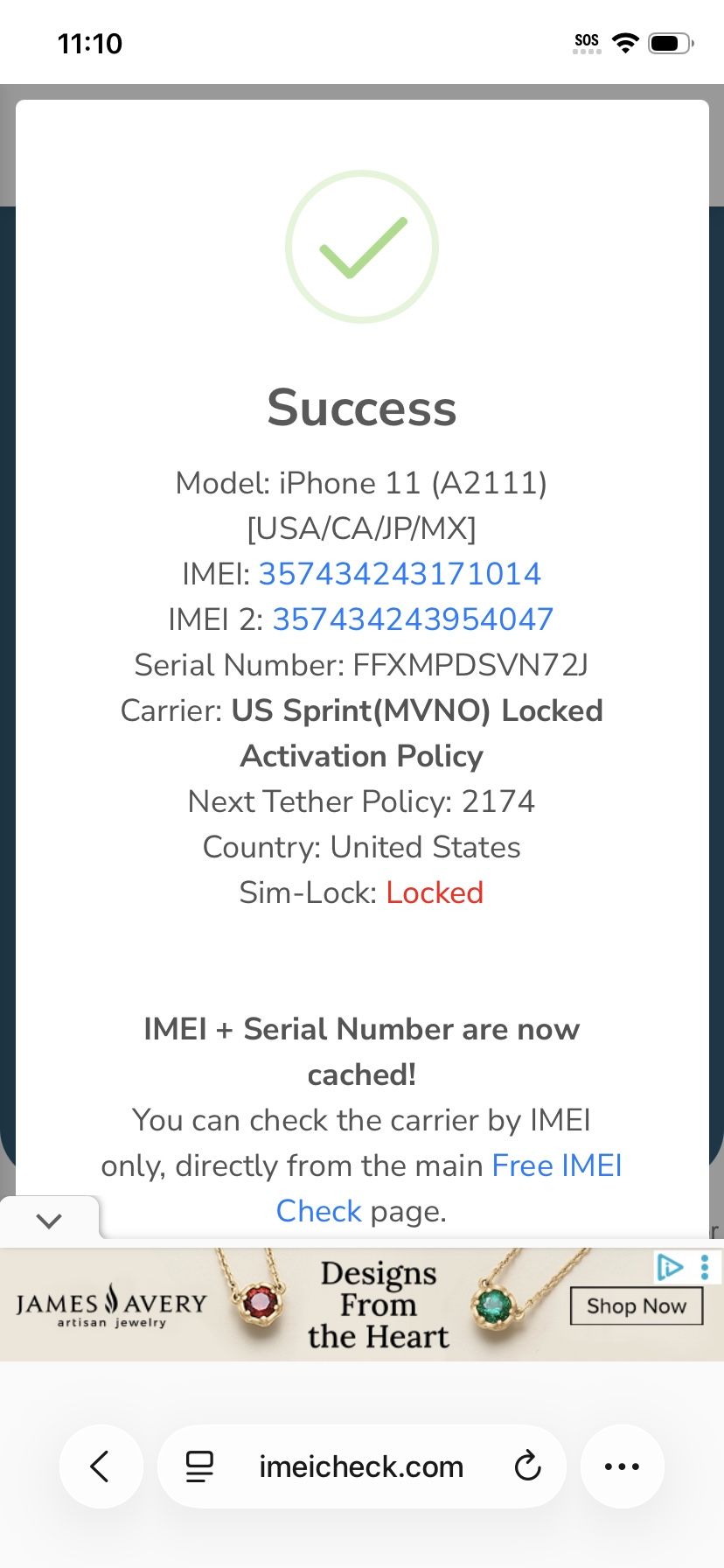Tap the AdChoices icon on the ad
The image size is (724, 1568).
click(670, 1266)
